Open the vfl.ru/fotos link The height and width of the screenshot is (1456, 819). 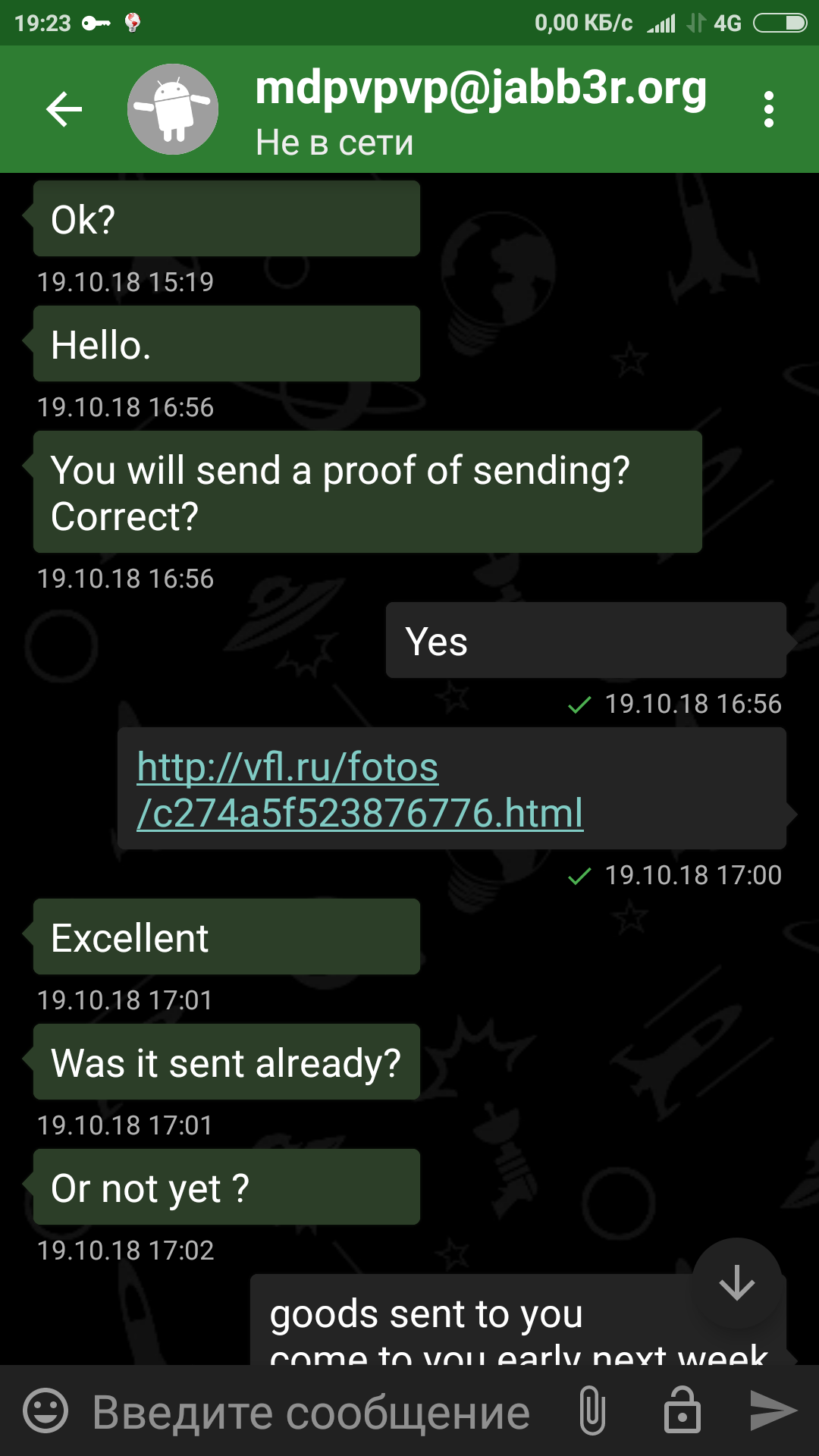(x=360, y=789)
